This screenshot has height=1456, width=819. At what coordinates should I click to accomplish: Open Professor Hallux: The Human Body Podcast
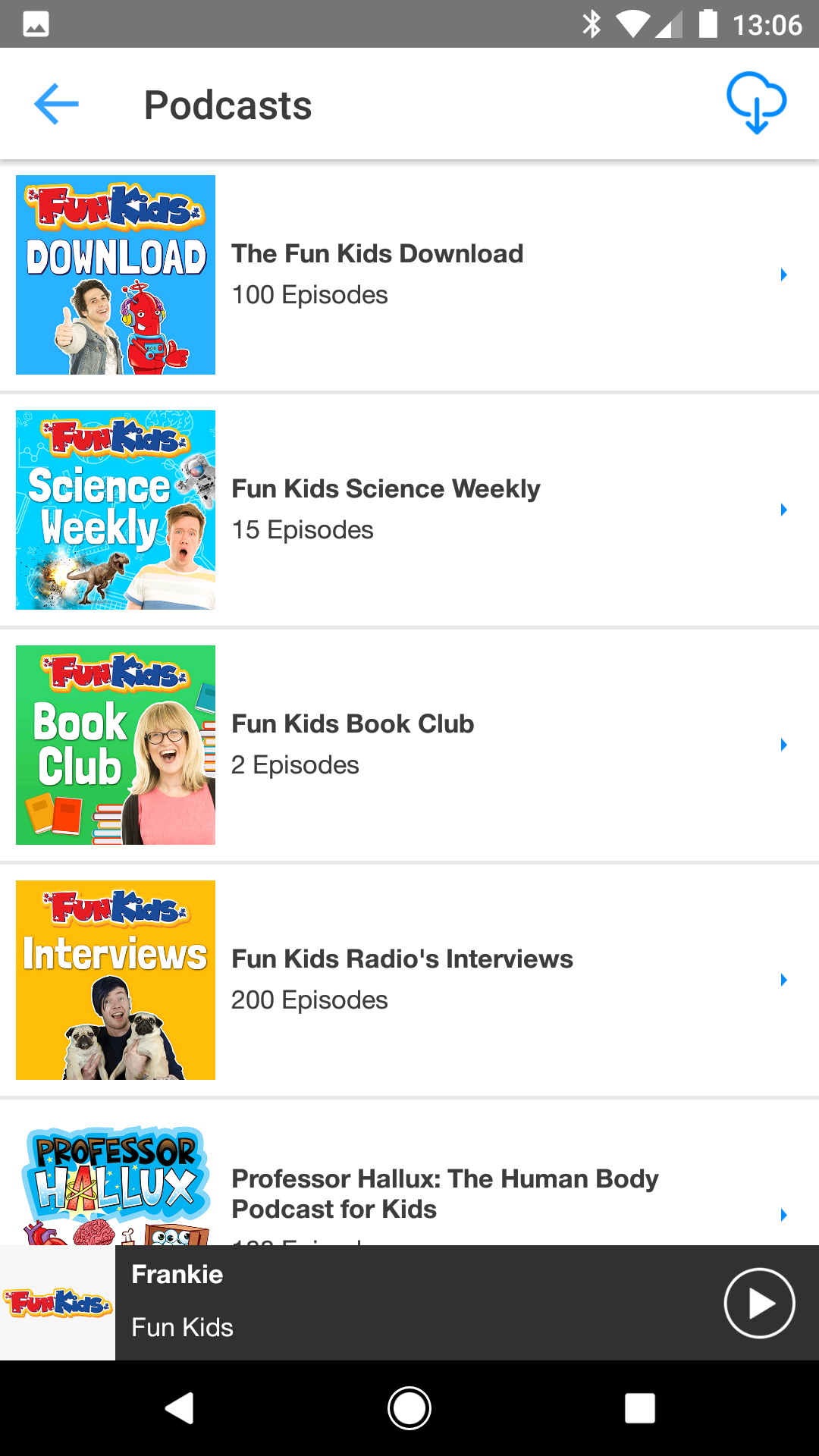[x=445, y=1194]
